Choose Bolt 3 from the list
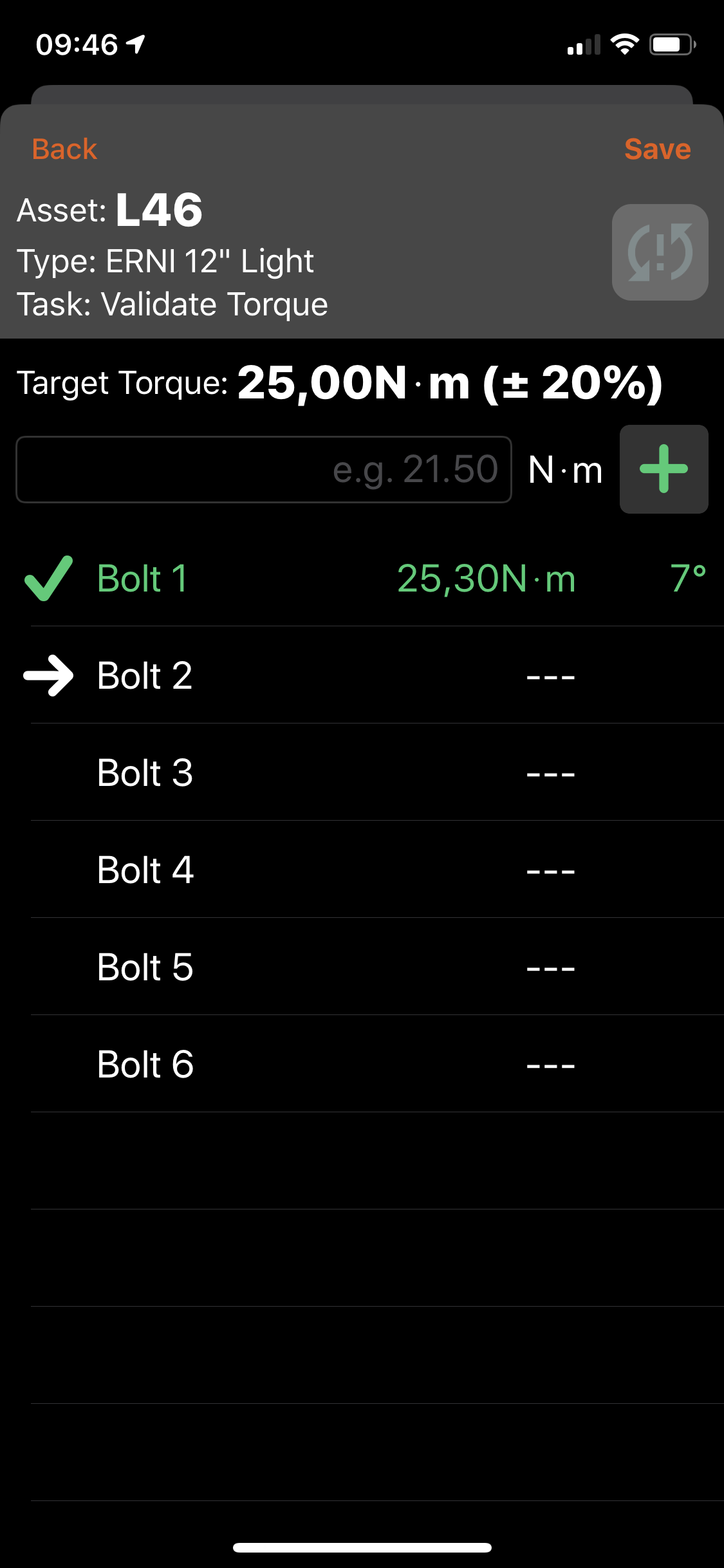Image resolution: width=724 pixels, height=1568 pixels. pos(362,772)
